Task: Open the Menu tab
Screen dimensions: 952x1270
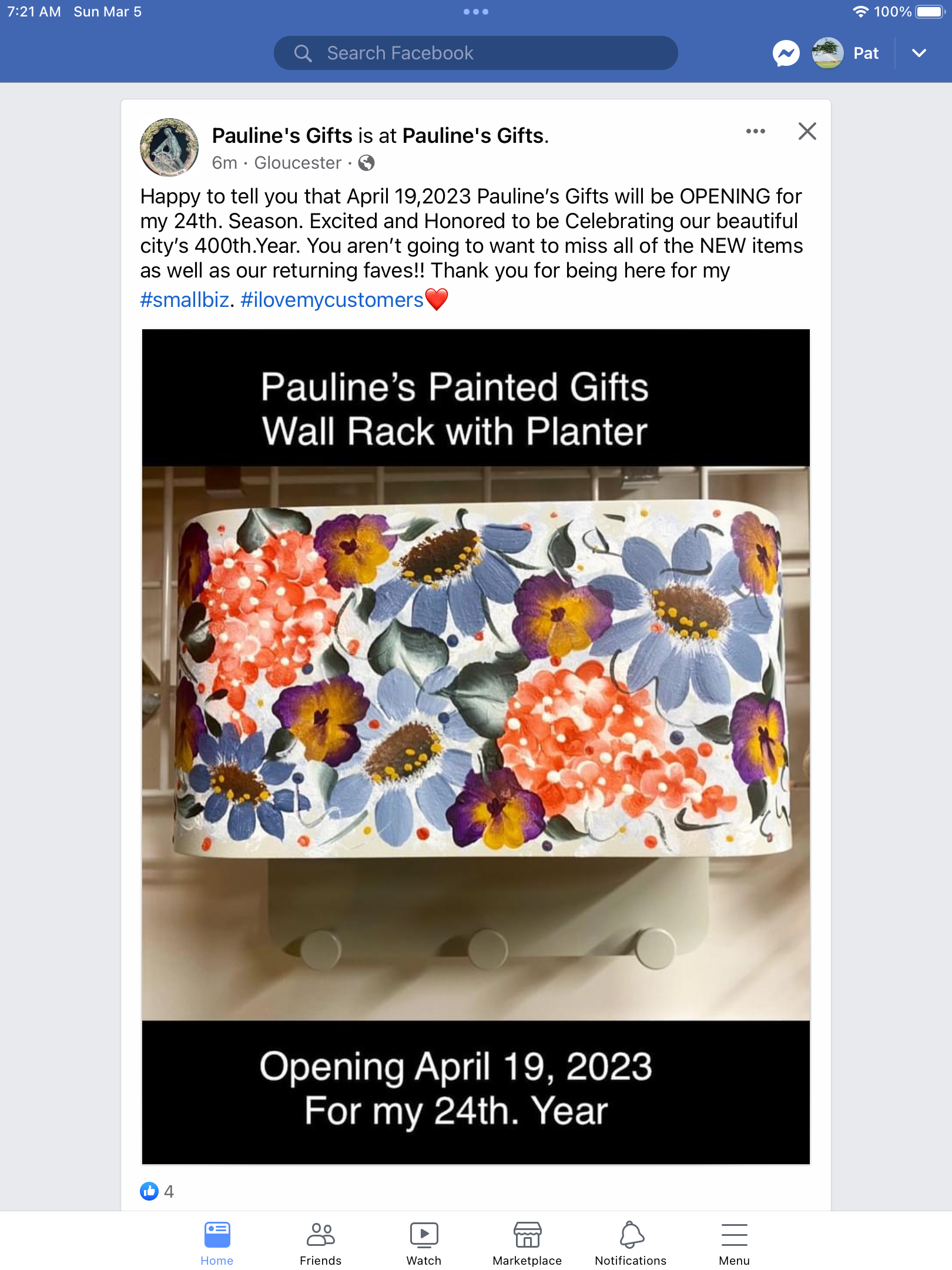Action: tap(734, 1243)
